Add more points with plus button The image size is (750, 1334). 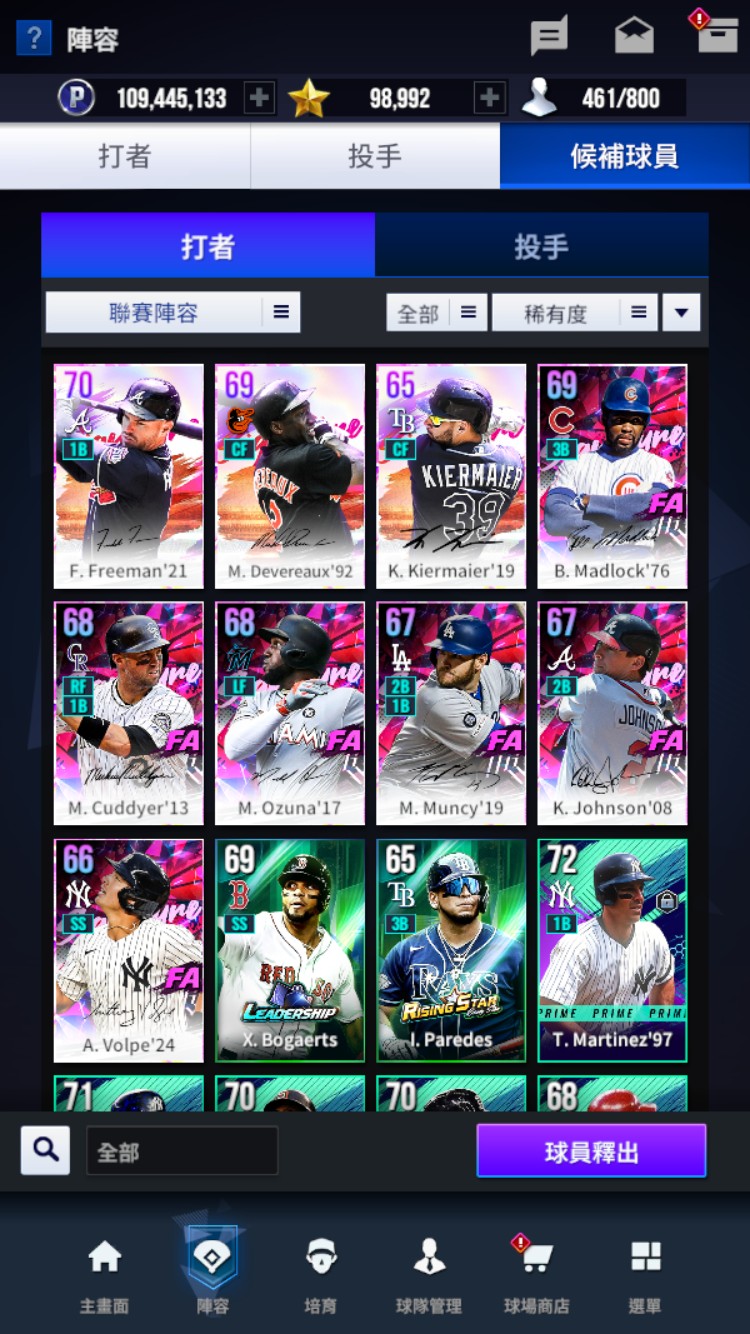point(259,98)
